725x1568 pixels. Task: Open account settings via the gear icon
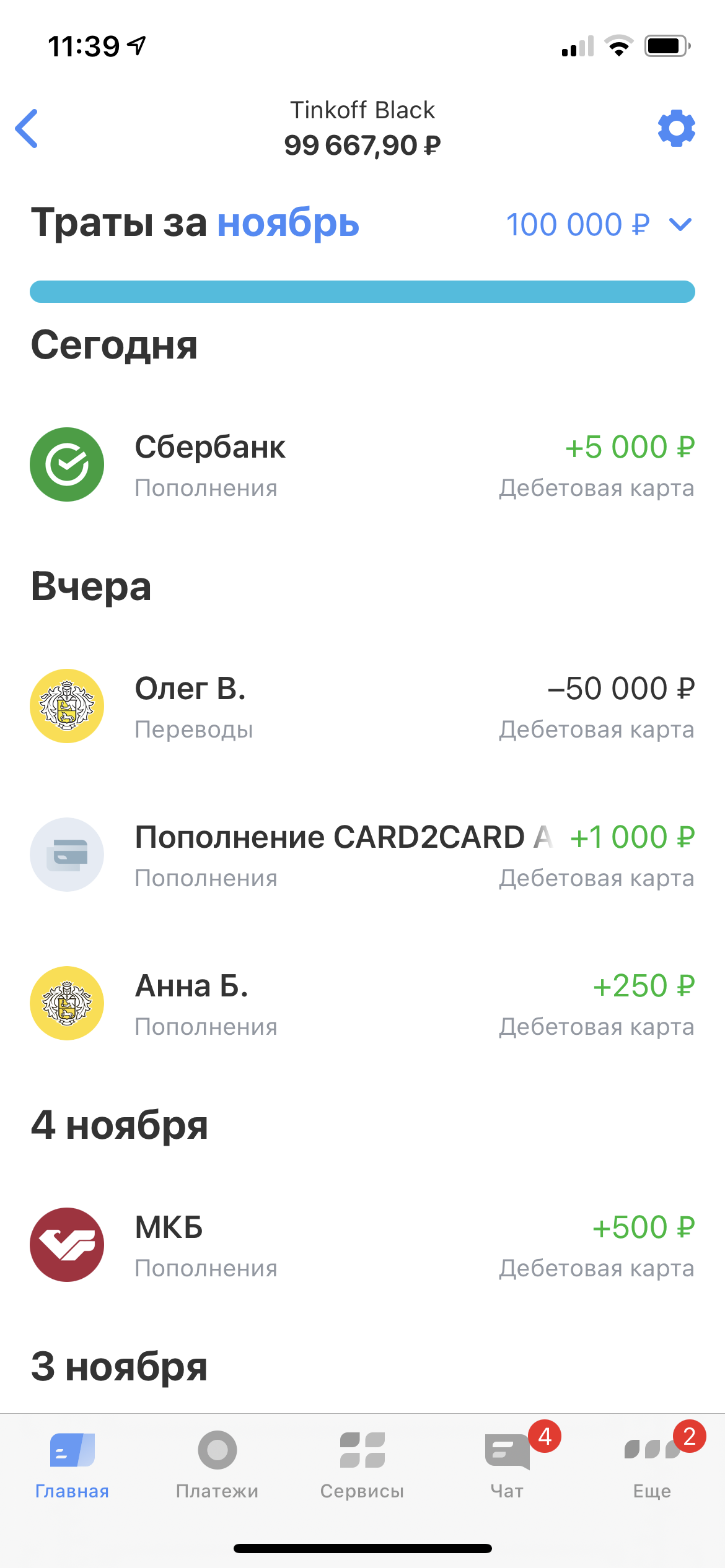(677, 129)
